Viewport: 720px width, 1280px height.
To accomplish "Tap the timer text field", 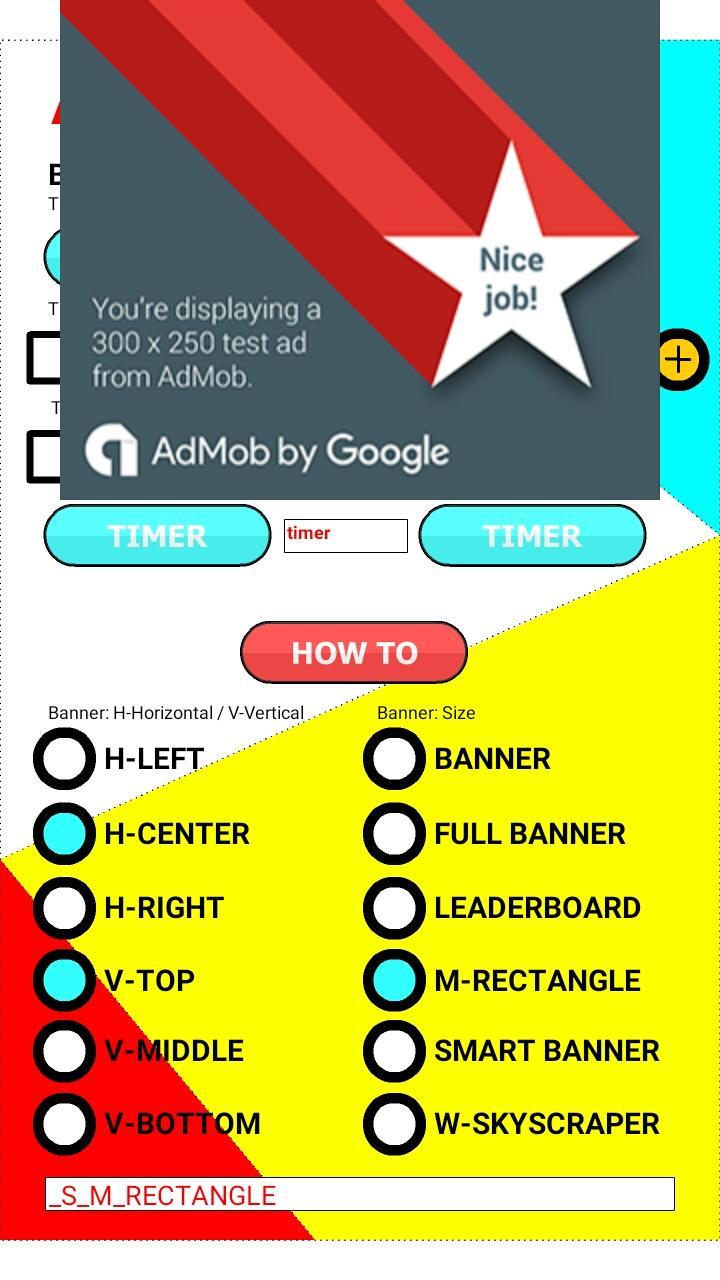I will (x=345, y=535).
